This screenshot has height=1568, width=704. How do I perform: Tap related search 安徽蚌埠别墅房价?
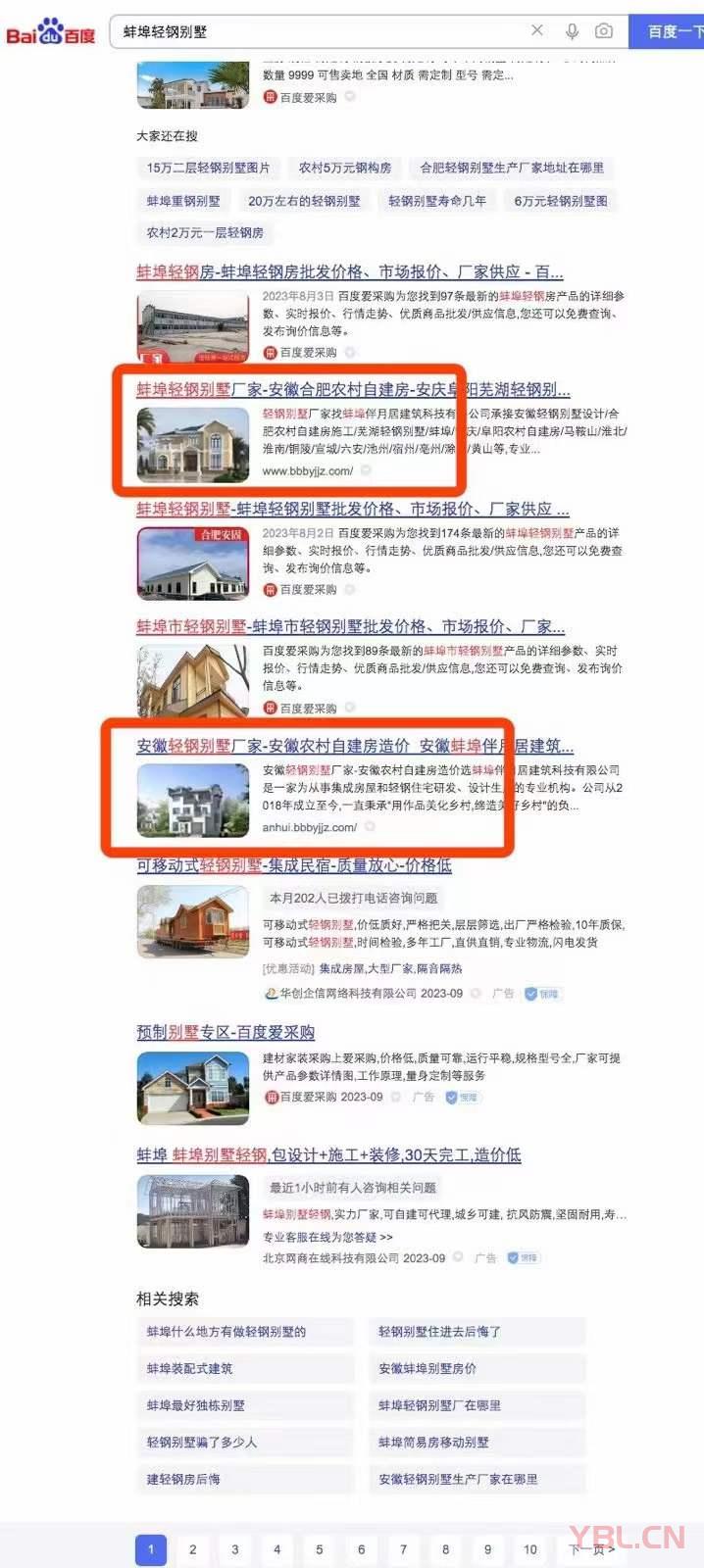tap(427, 1368)
